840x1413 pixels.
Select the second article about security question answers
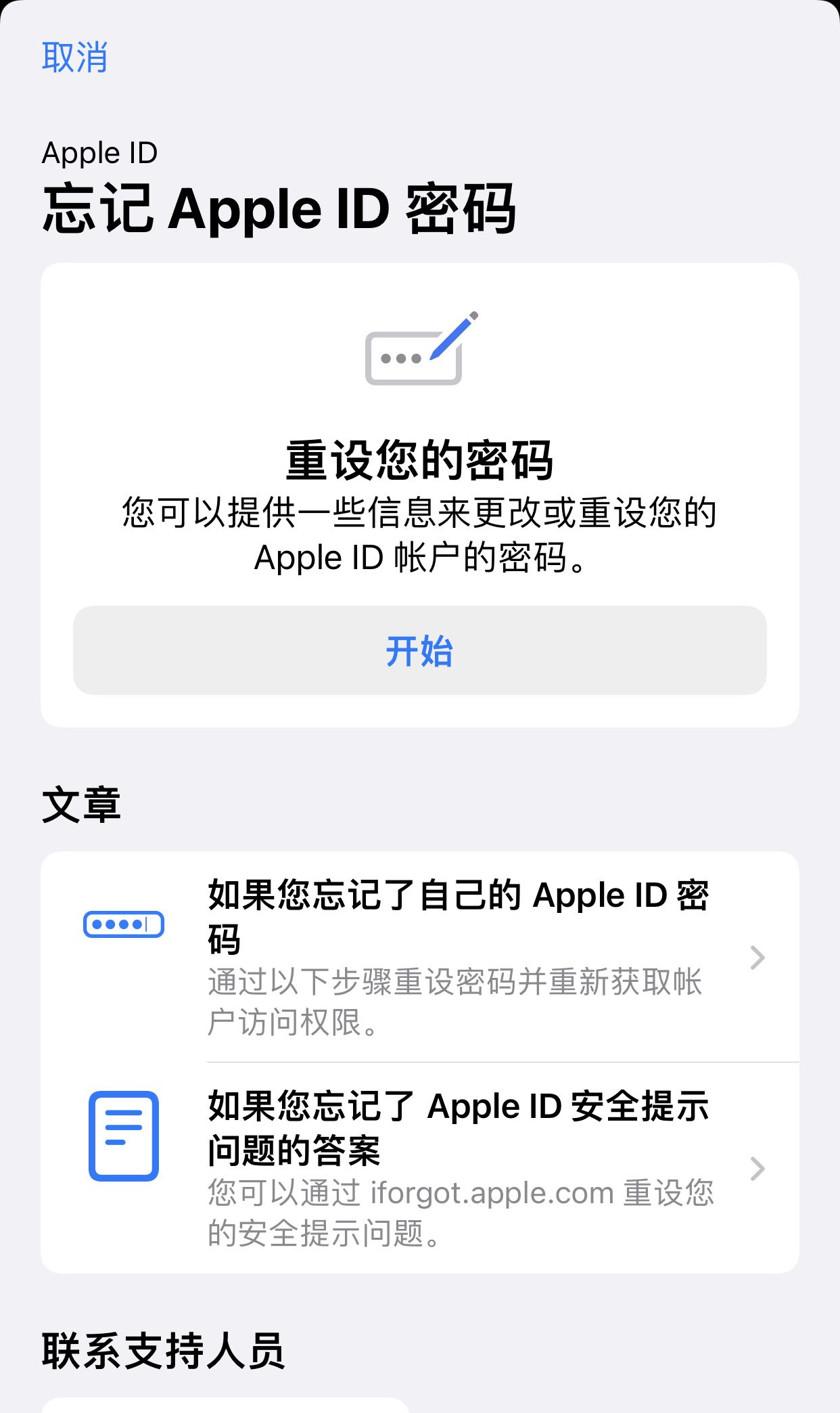pyautogui.click(x=419, y=1164)
